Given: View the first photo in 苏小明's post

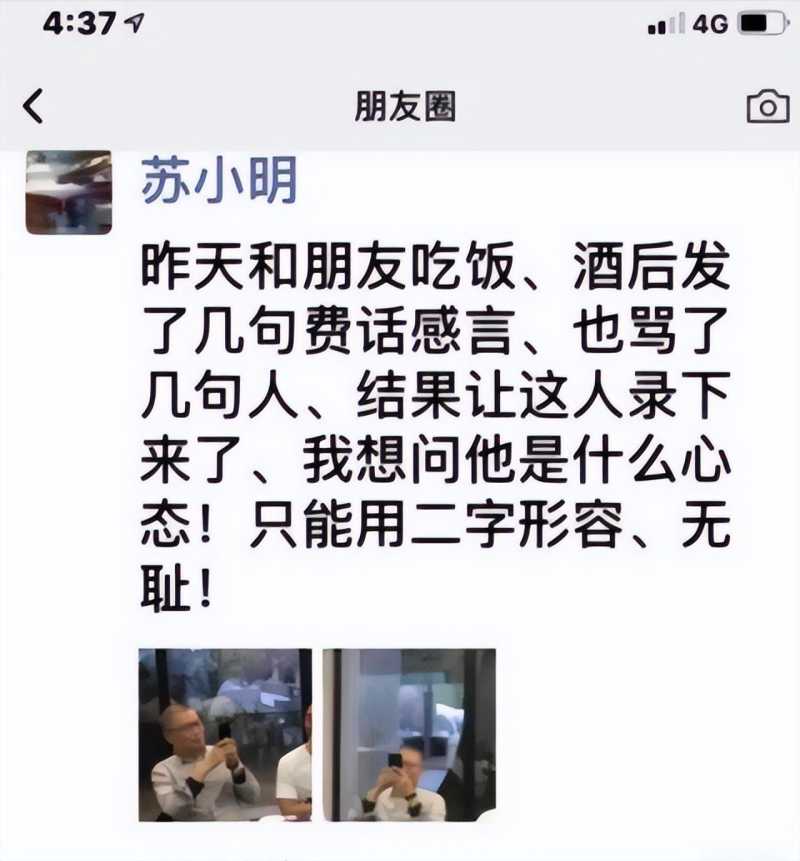Looking at the screenshot, I should (225, 734).
